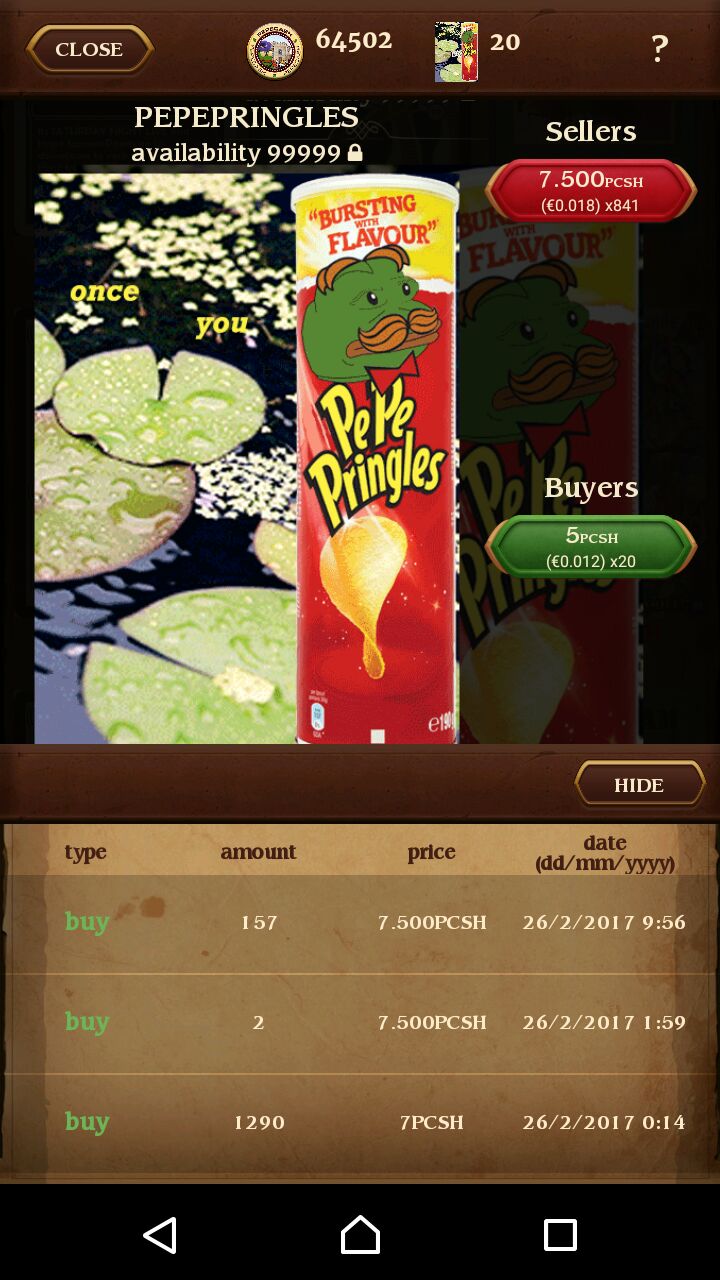This screenshot has width=720, height=1280.
Task: Open the help question mark
Action: tap(659, 48)
